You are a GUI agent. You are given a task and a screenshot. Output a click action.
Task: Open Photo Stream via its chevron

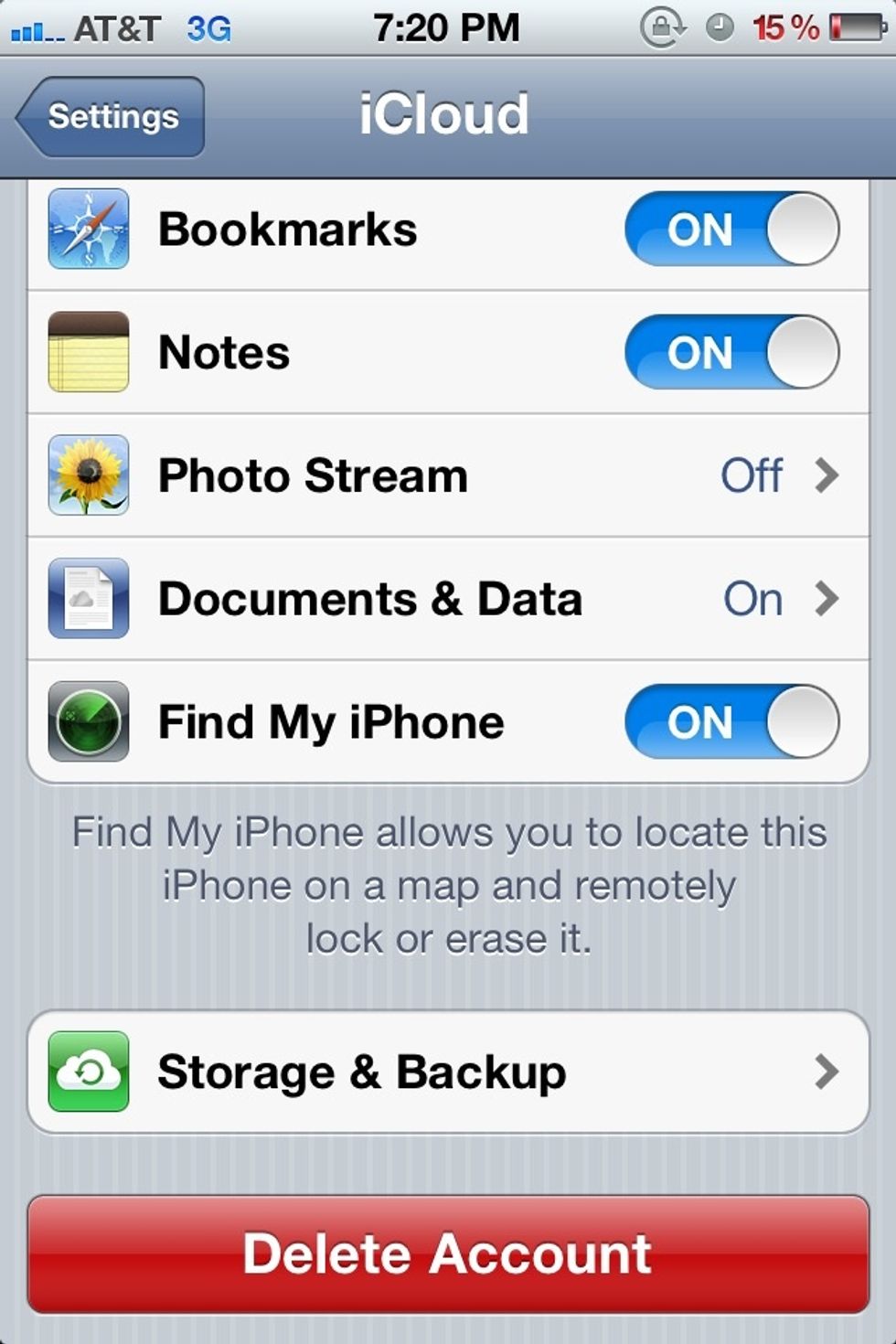click(828, 475)
